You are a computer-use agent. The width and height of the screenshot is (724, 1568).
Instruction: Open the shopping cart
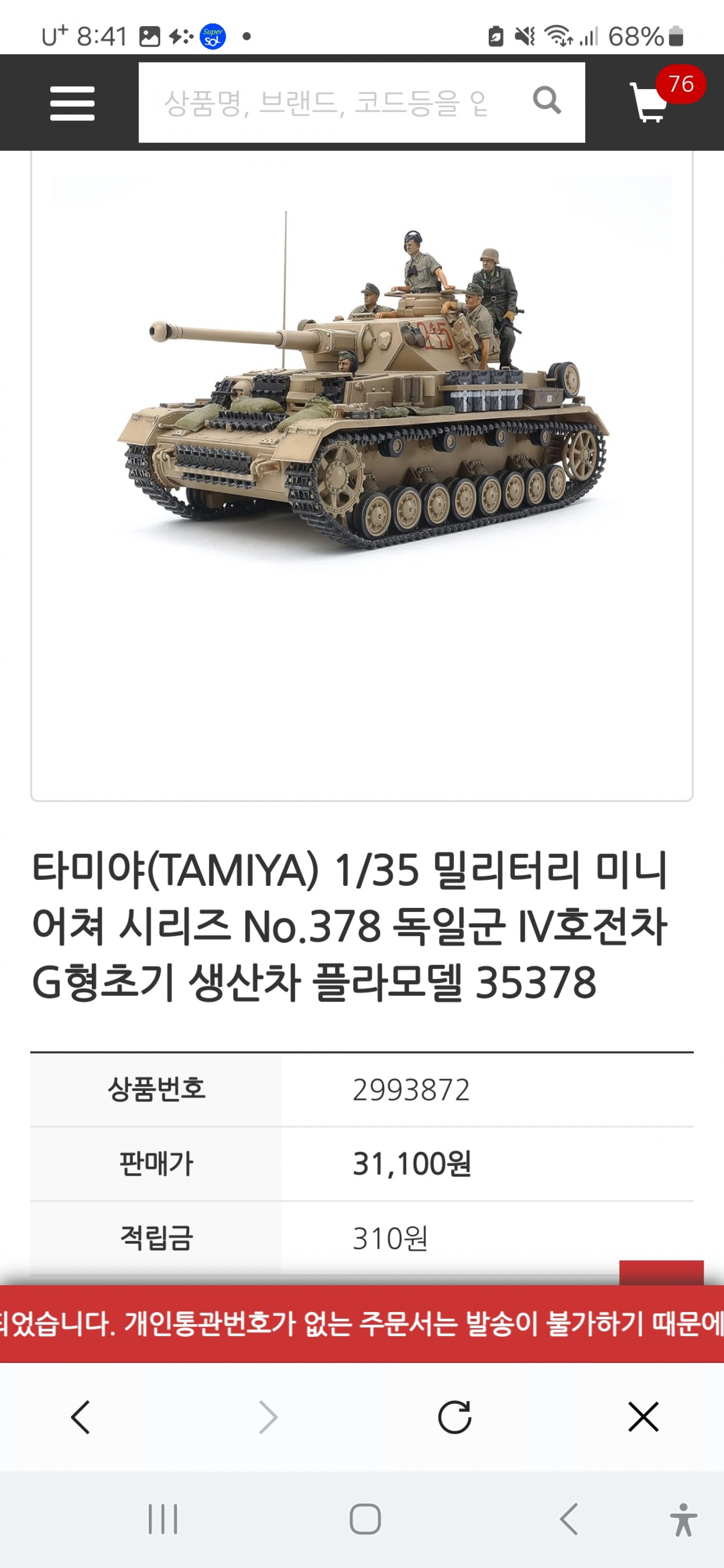tap(649, 102)
